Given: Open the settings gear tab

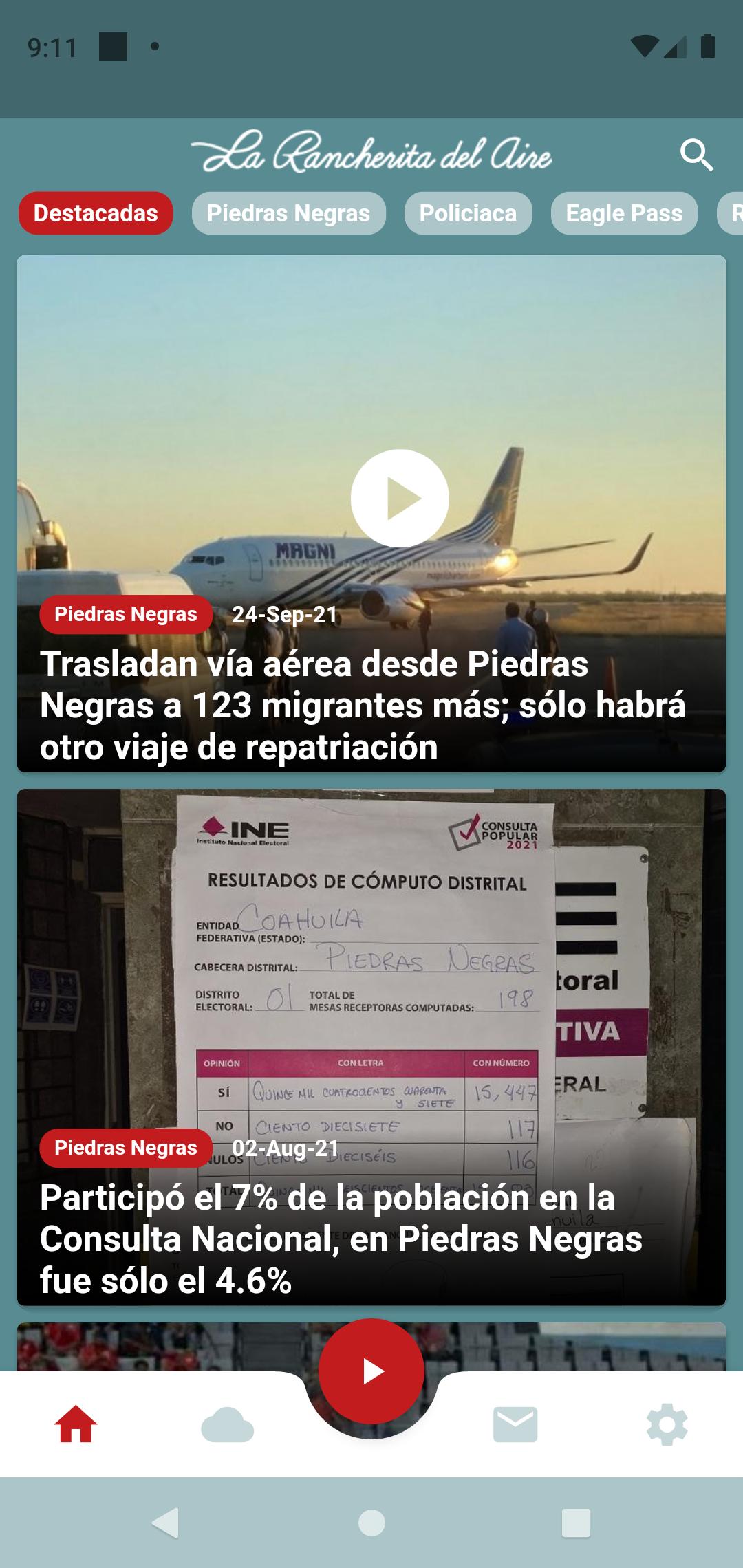Looking at the screenshot, I should 667,1424.
